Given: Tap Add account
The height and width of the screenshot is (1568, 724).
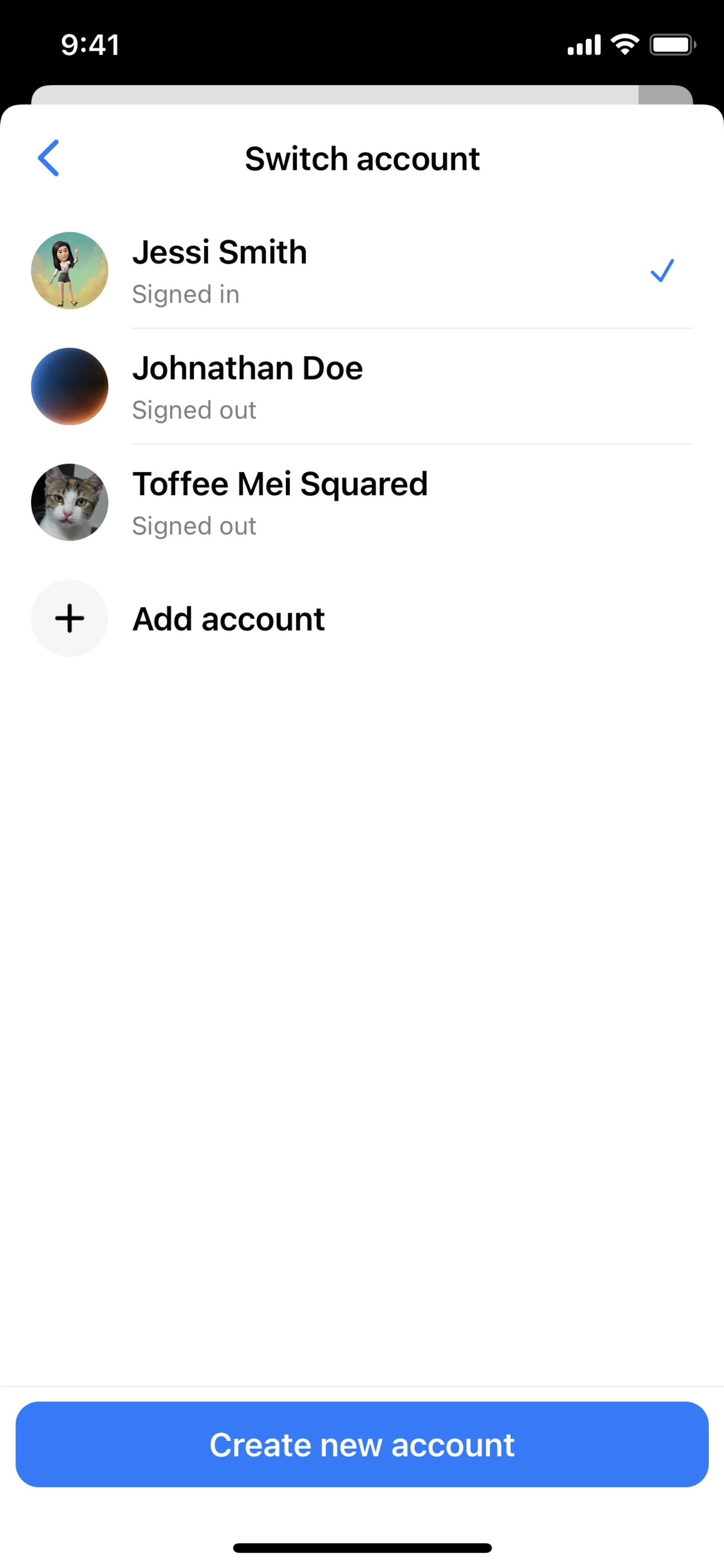Looking at the screenshot, I should [x=227, y=619].
